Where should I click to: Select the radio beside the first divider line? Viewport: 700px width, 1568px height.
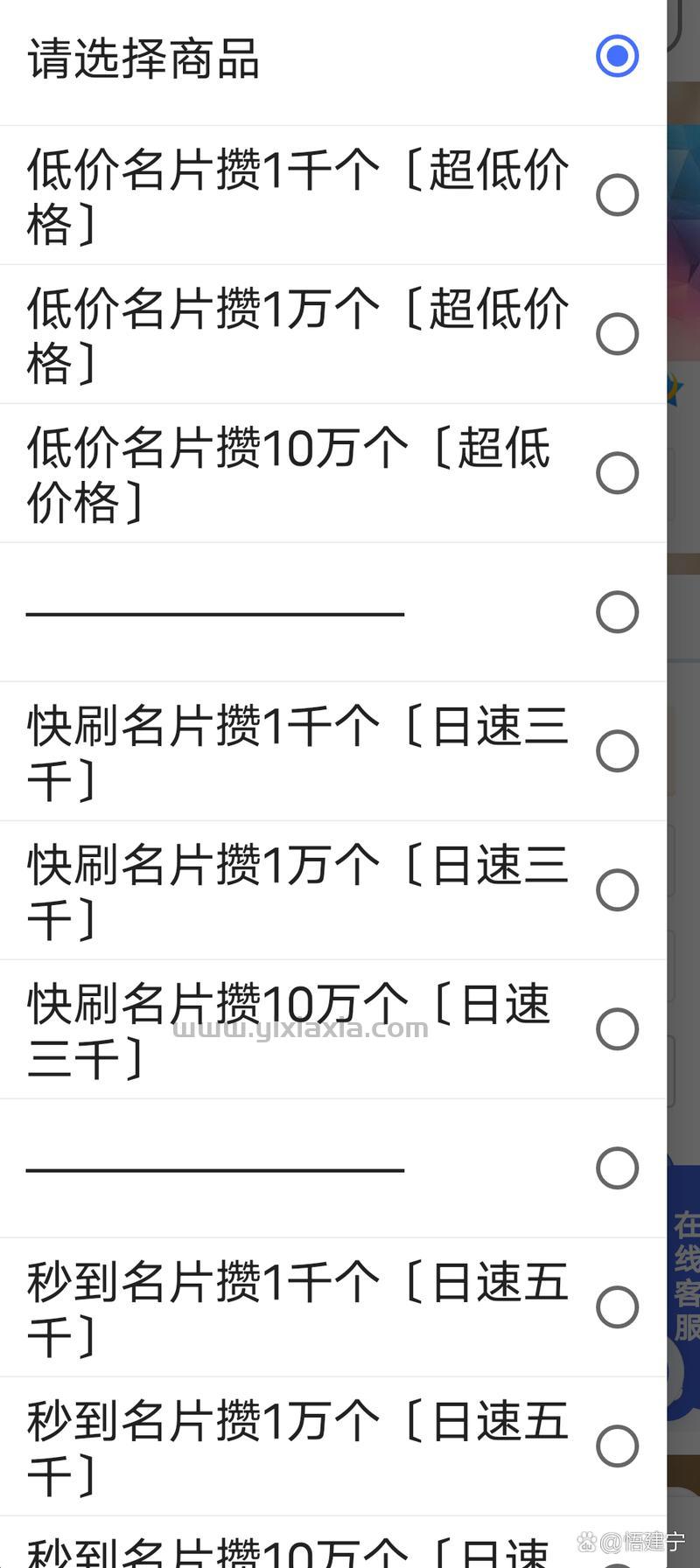tap(618, 611)
